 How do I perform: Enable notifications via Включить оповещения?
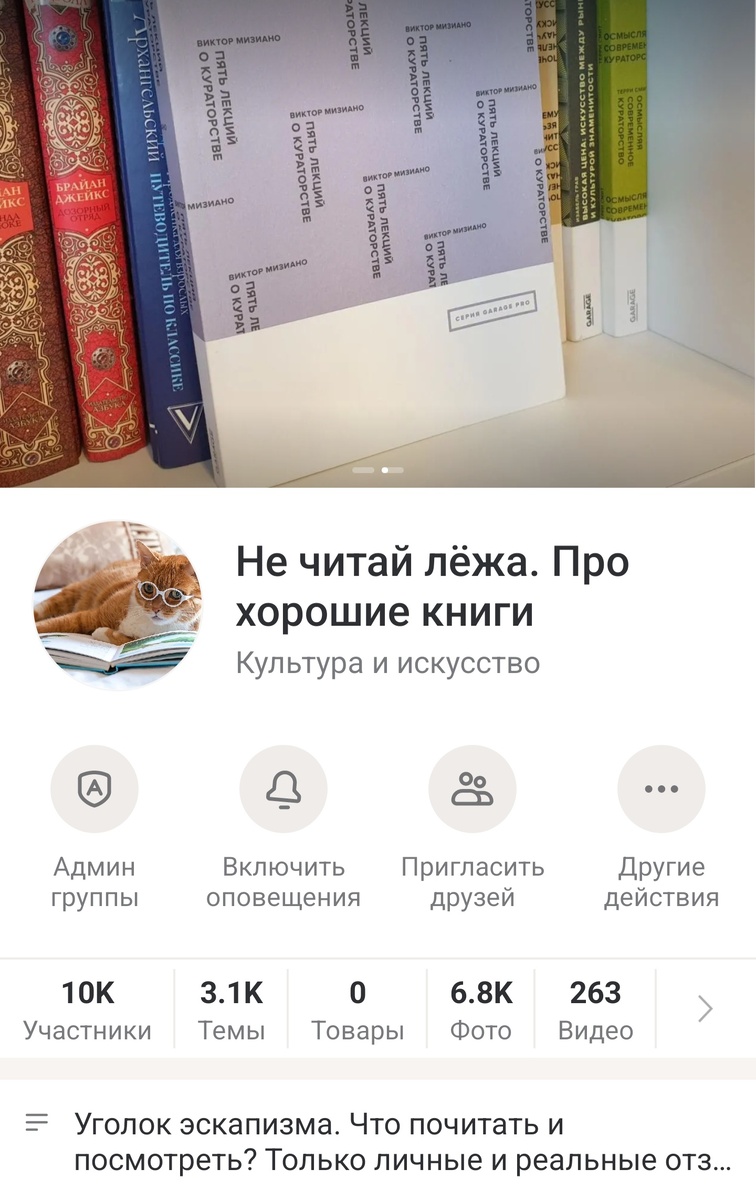point(283,789)
